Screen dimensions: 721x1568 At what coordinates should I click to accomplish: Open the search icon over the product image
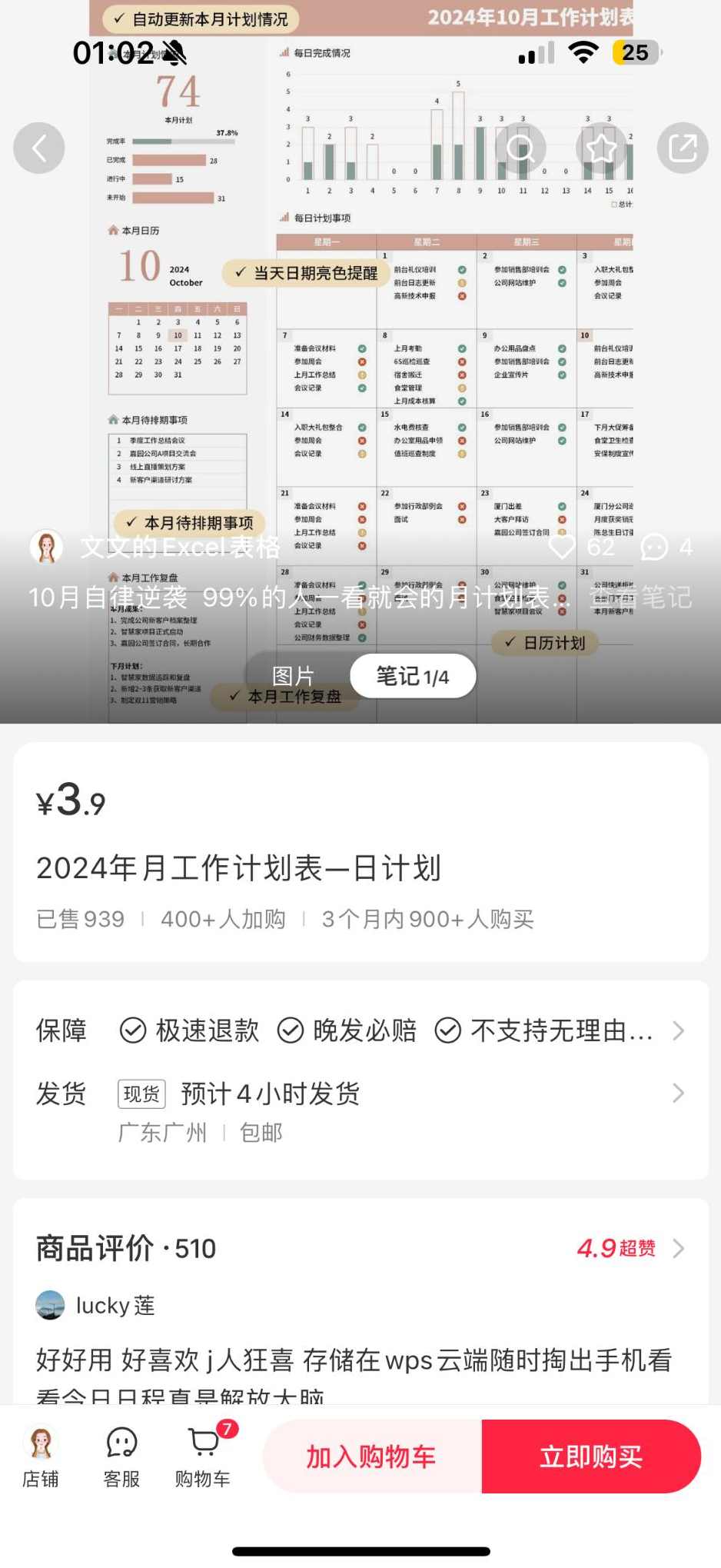click(x=522, y=148)
